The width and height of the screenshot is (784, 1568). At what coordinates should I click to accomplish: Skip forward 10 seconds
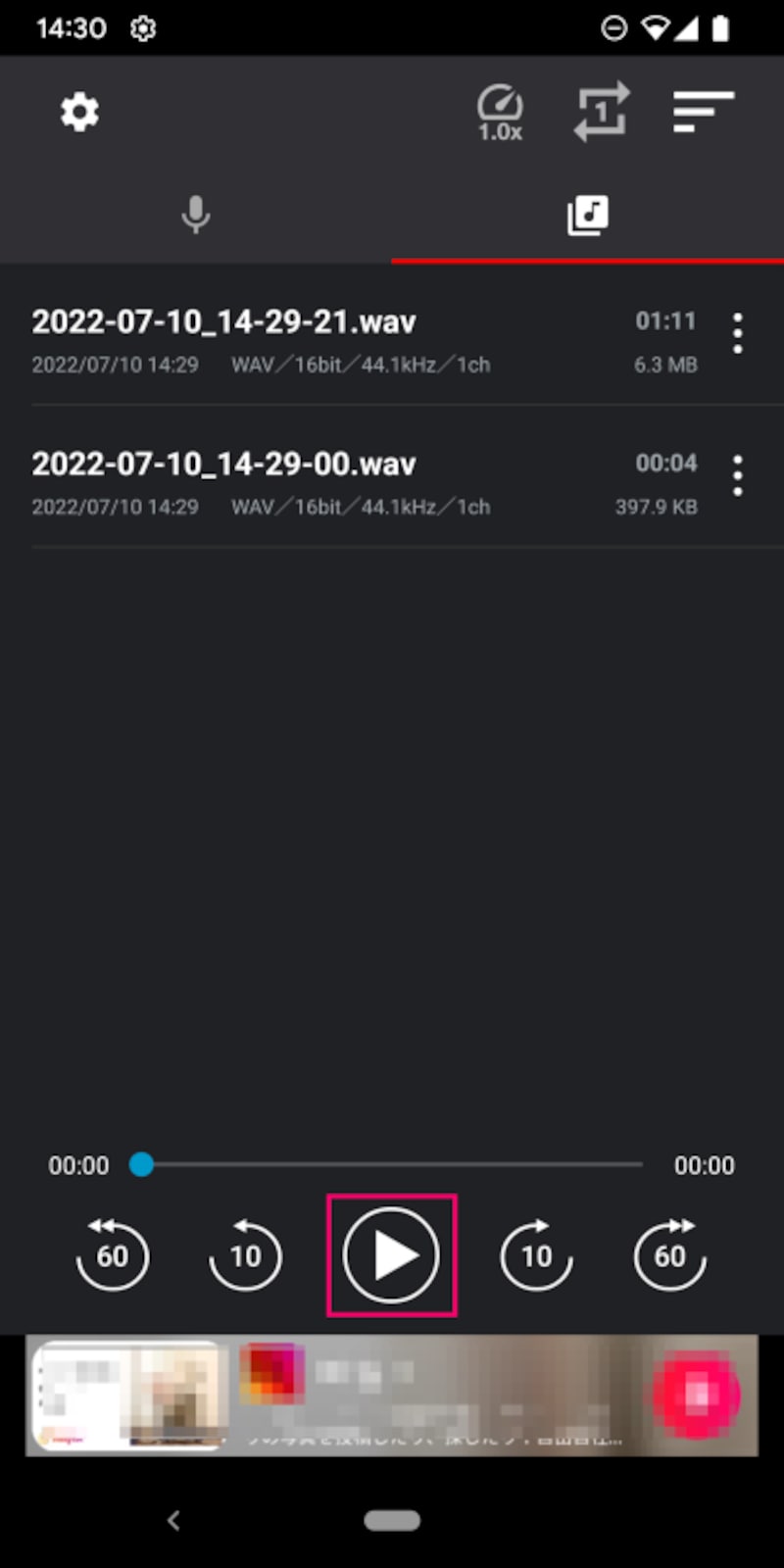pyautogui.click(x=536, y=1255)
